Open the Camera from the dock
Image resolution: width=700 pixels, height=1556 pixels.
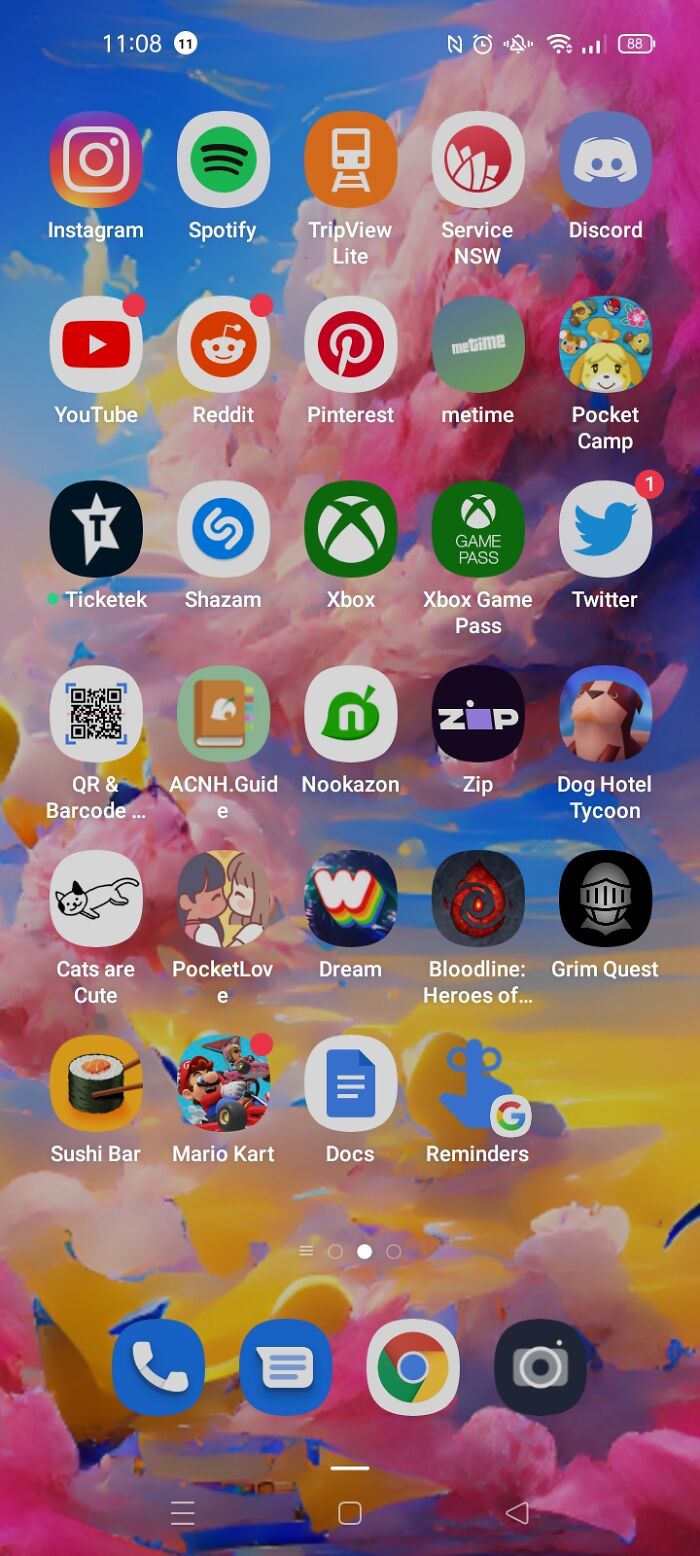pos(540,1367)
